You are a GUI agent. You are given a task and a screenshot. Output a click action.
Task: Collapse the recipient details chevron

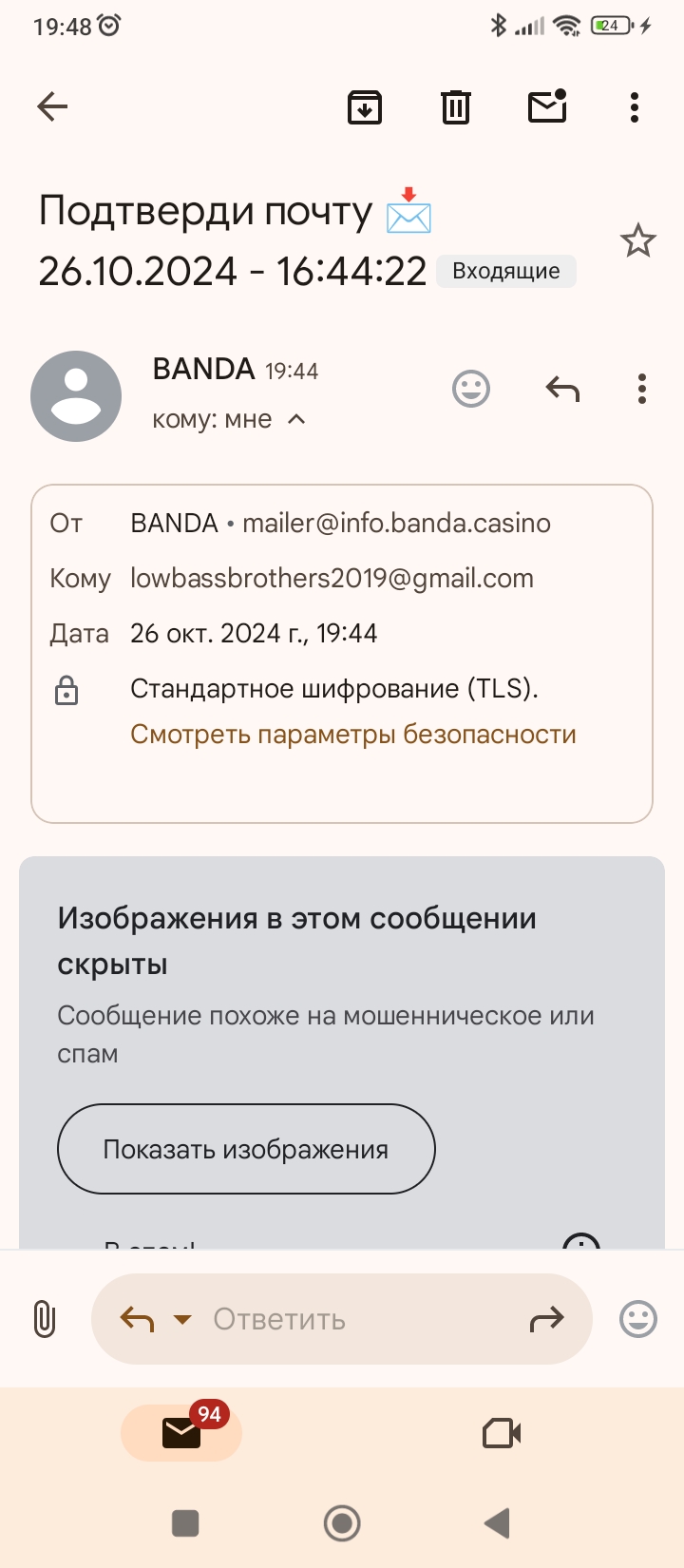(296, 419)
